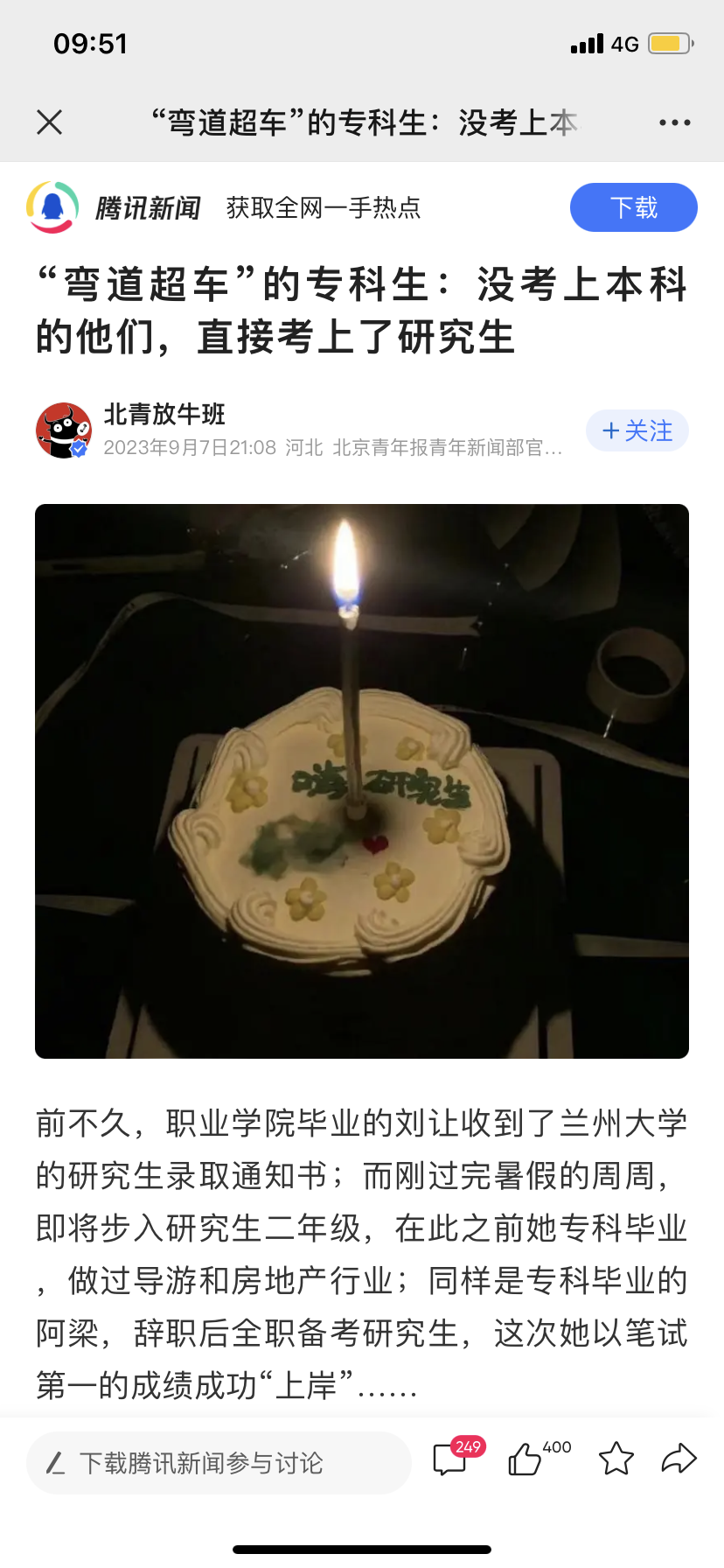Bookmark the article with the star
Screen dimensions: 724x1568
616,1459
